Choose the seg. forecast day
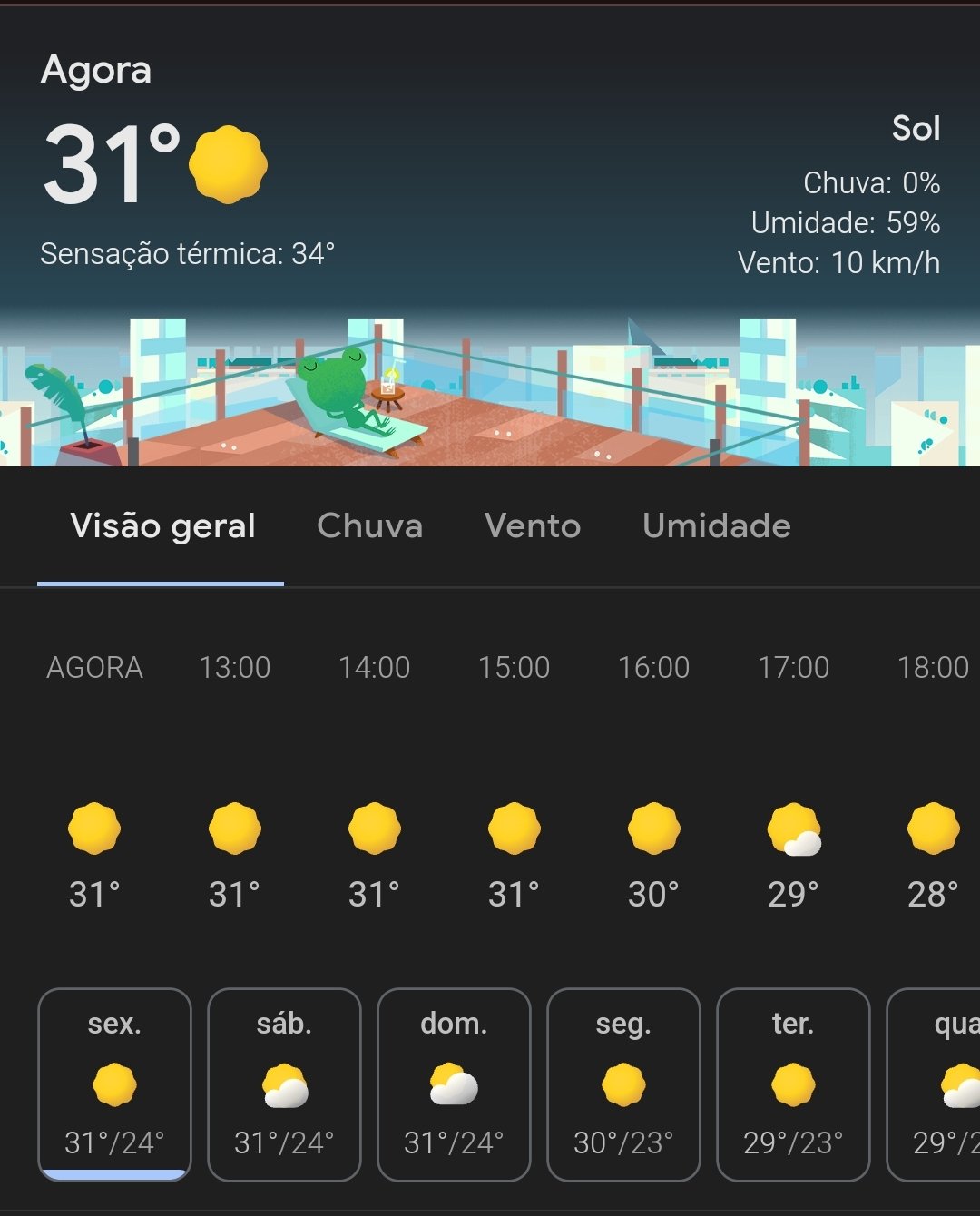Viewport: 980px width, 1216px height. coord(623,1084)
